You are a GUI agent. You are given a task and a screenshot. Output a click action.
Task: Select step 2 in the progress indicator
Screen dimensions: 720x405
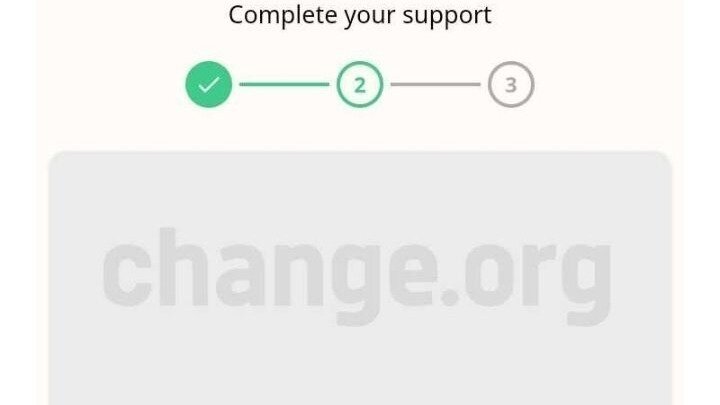point(360,85)
